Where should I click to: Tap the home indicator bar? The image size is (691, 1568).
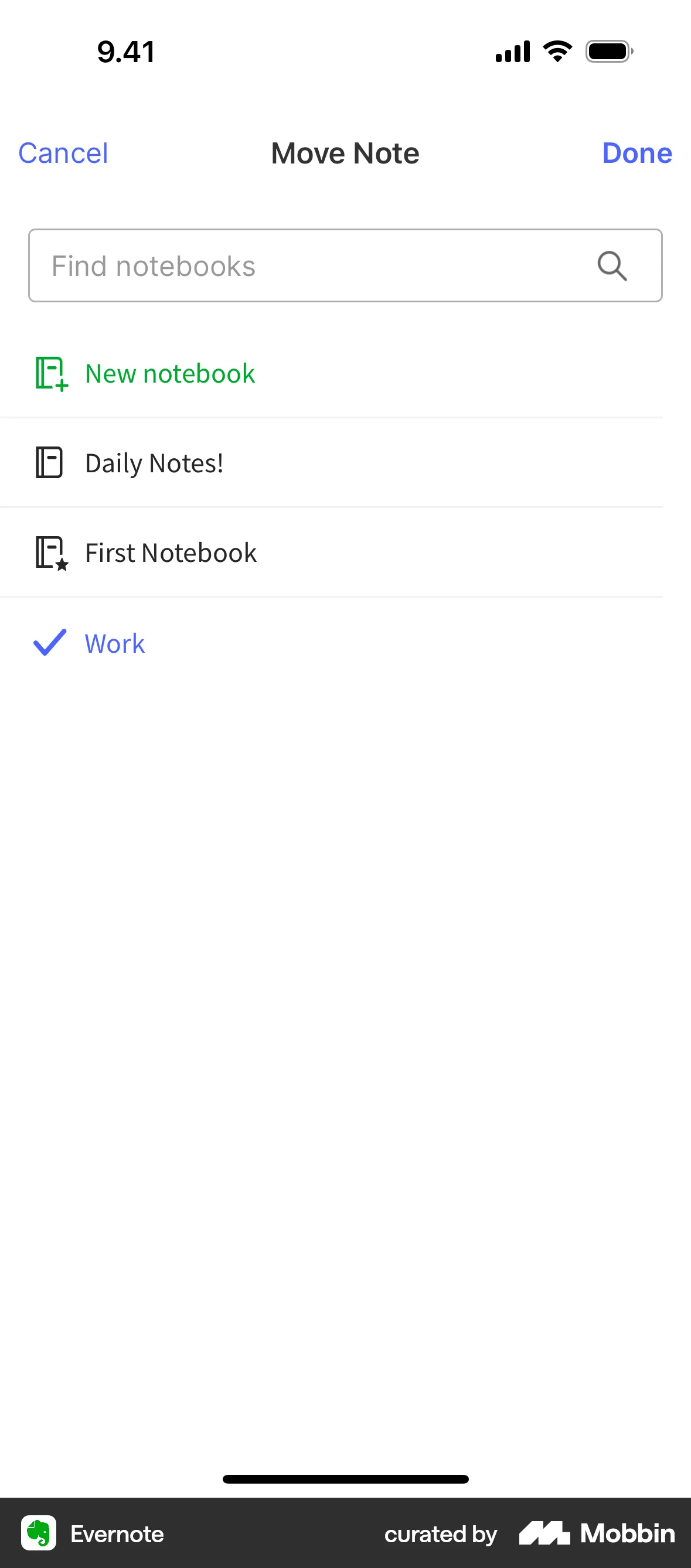[x=345, y=1480]
